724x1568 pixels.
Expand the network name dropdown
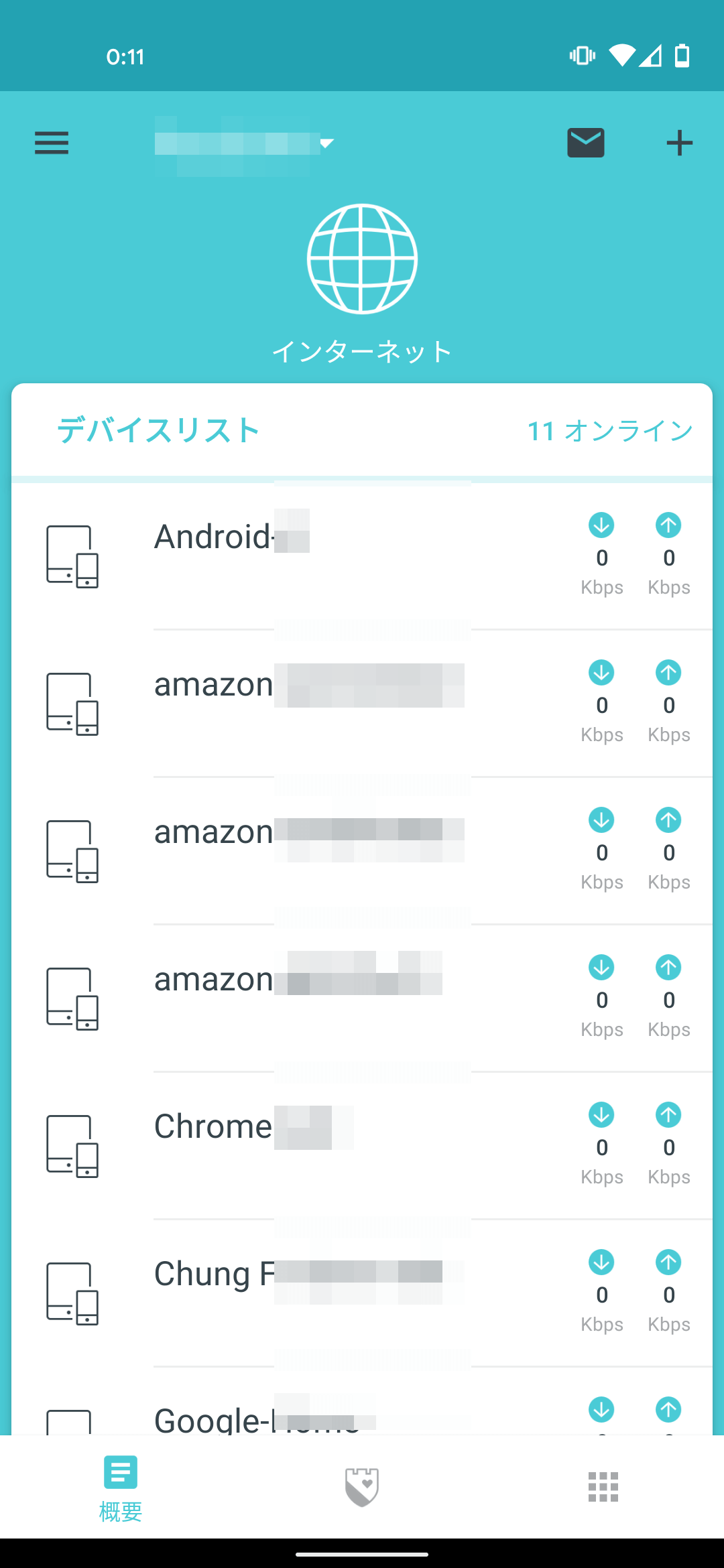pyautogui.click(x=245, y=144)
